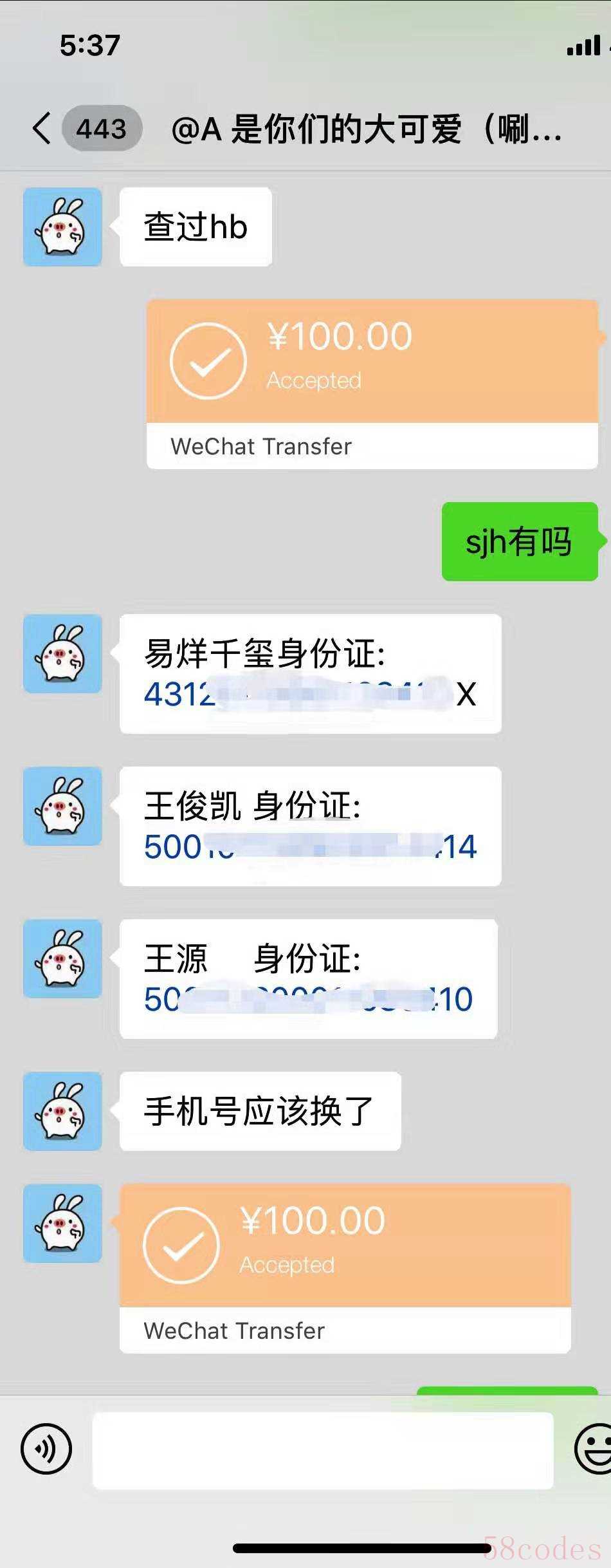View profile from avatar beside 查过hb

coord(62,227)
